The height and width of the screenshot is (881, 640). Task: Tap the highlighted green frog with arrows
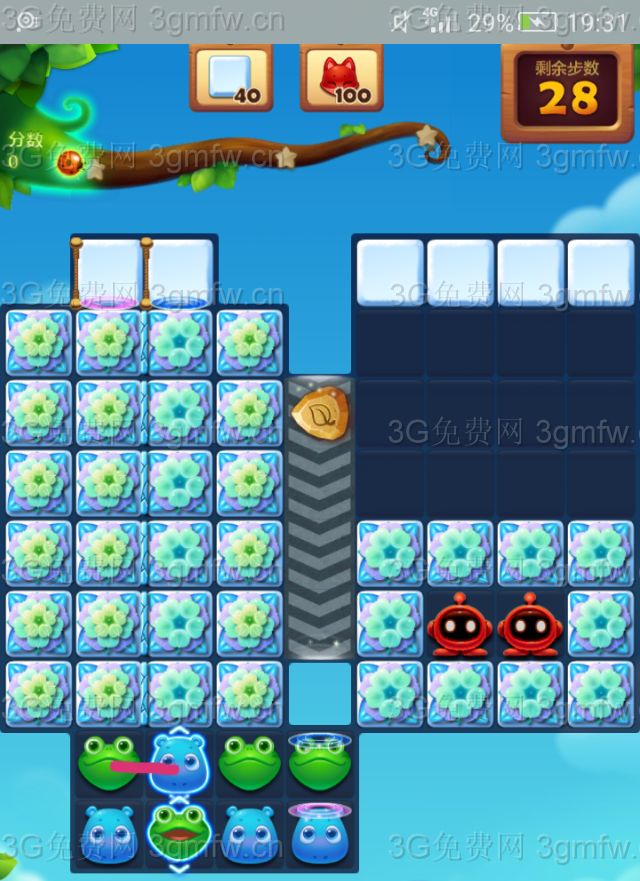[x=179, y=833]
